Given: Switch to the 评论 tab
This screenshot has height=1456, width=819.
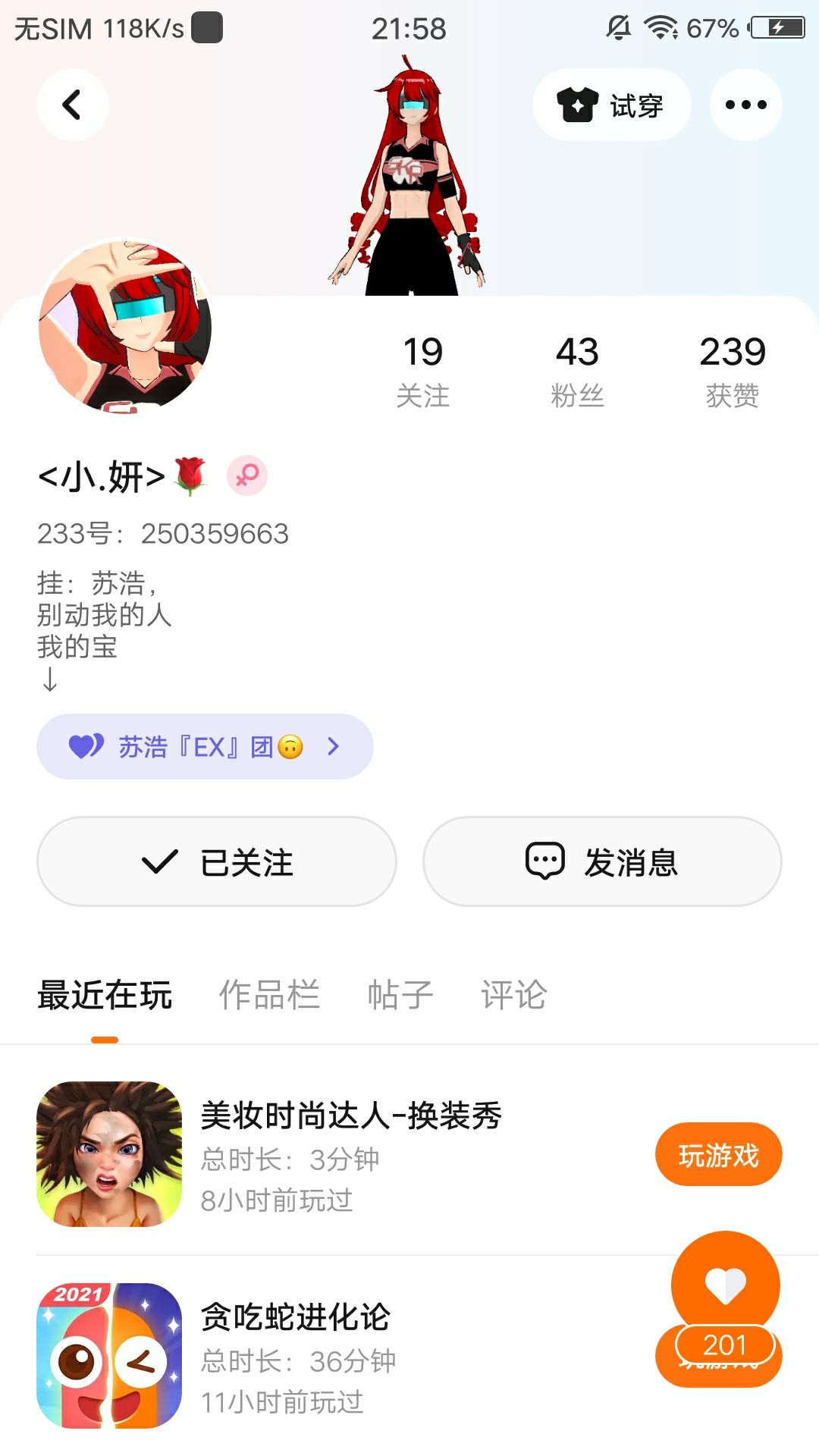Looking at the screenshot, I should [513, 995].
